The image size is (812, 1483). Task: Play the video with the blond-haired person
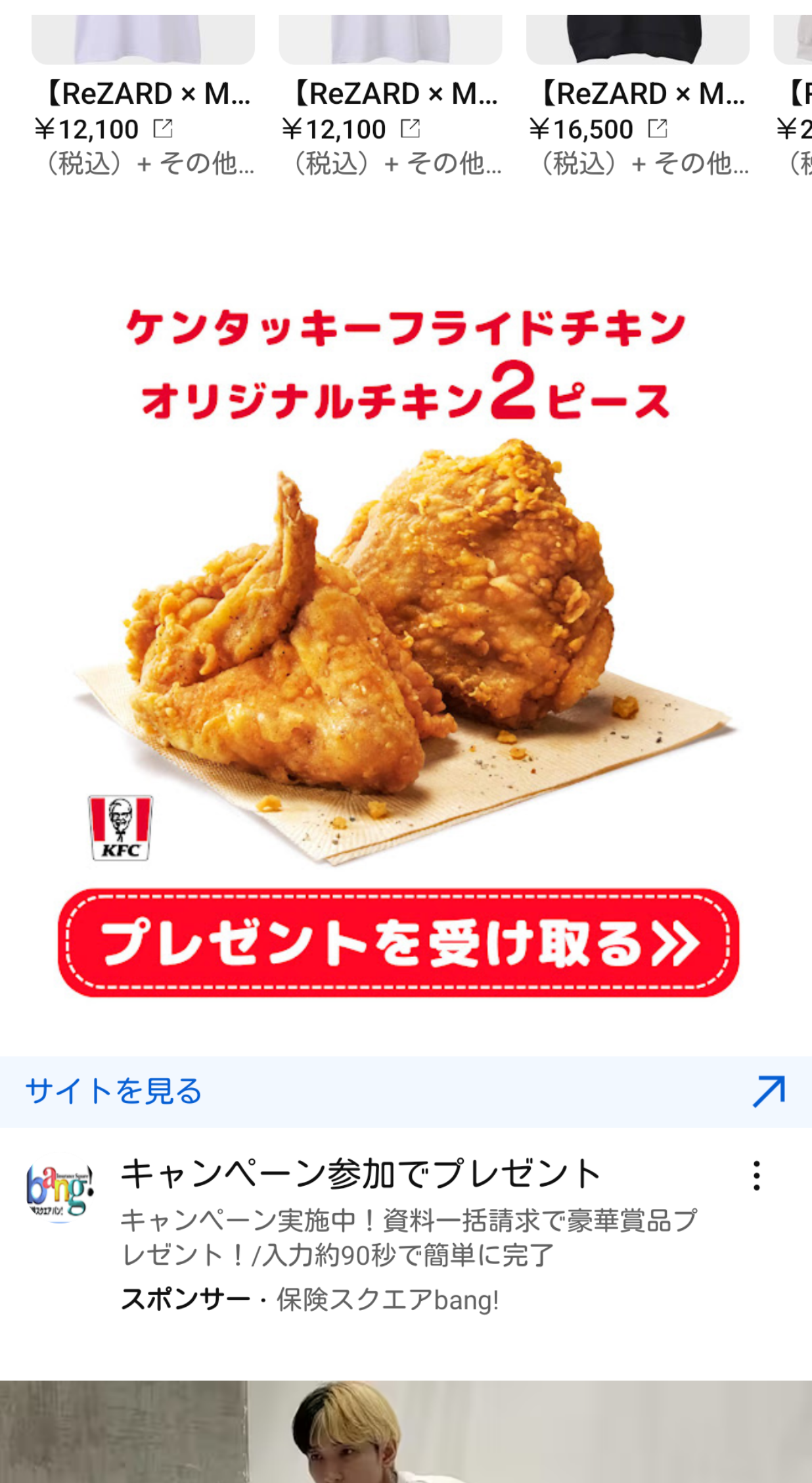[406, 1434]
